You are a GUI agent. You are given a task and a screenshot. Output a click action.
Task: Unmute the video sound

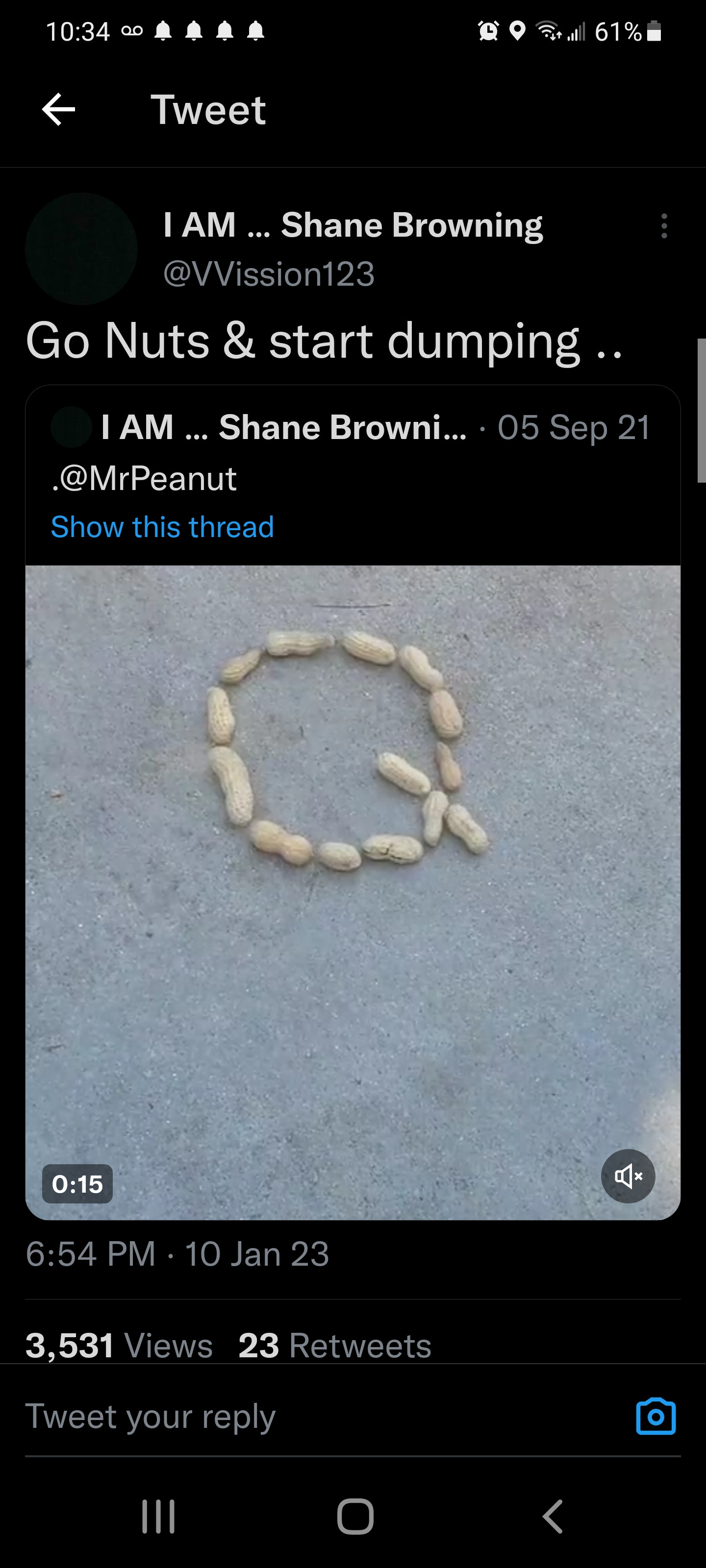(x=628, y=1176)
